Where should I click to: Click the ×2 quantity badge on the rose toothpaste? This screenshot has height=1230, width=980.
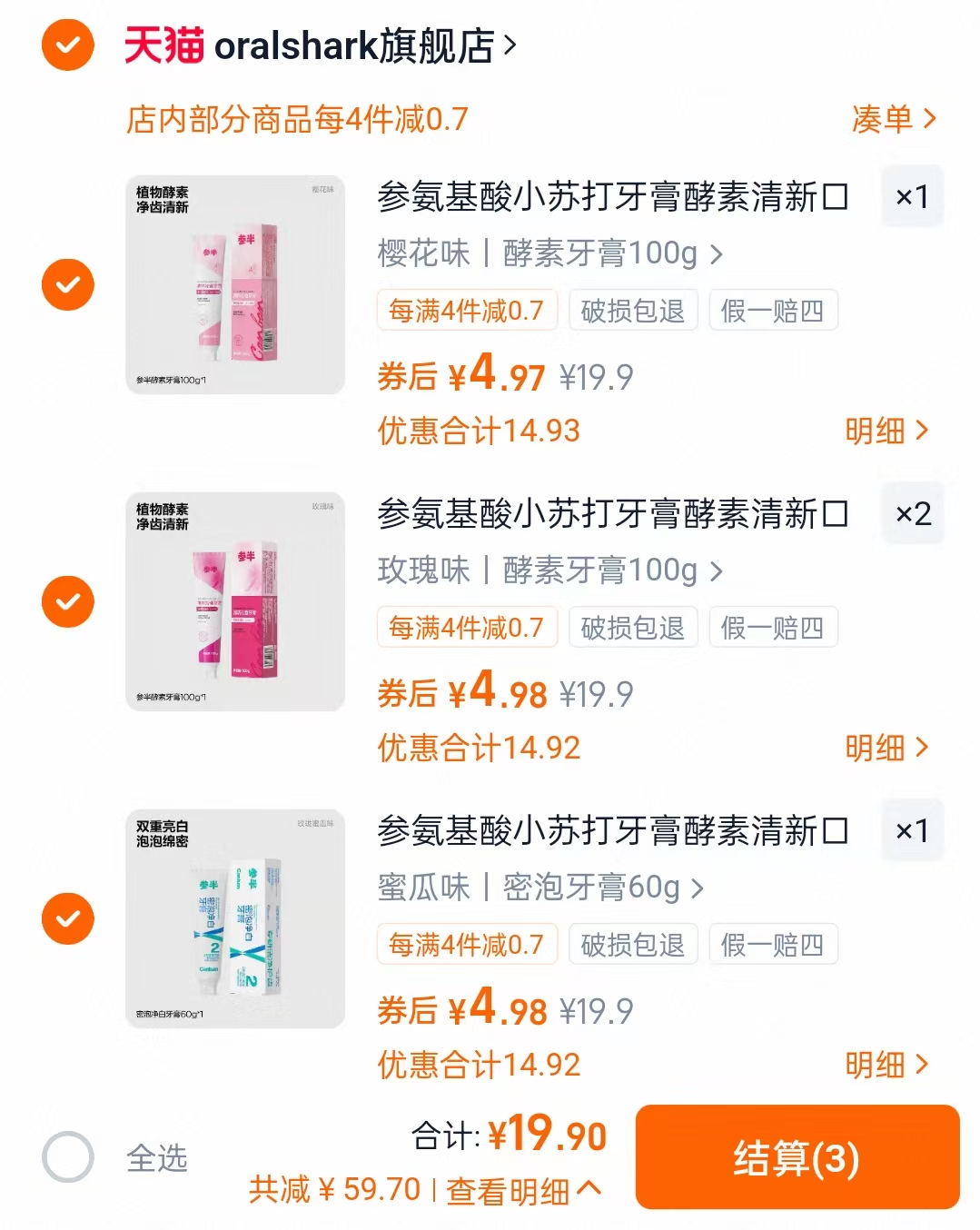coord(912,513)
